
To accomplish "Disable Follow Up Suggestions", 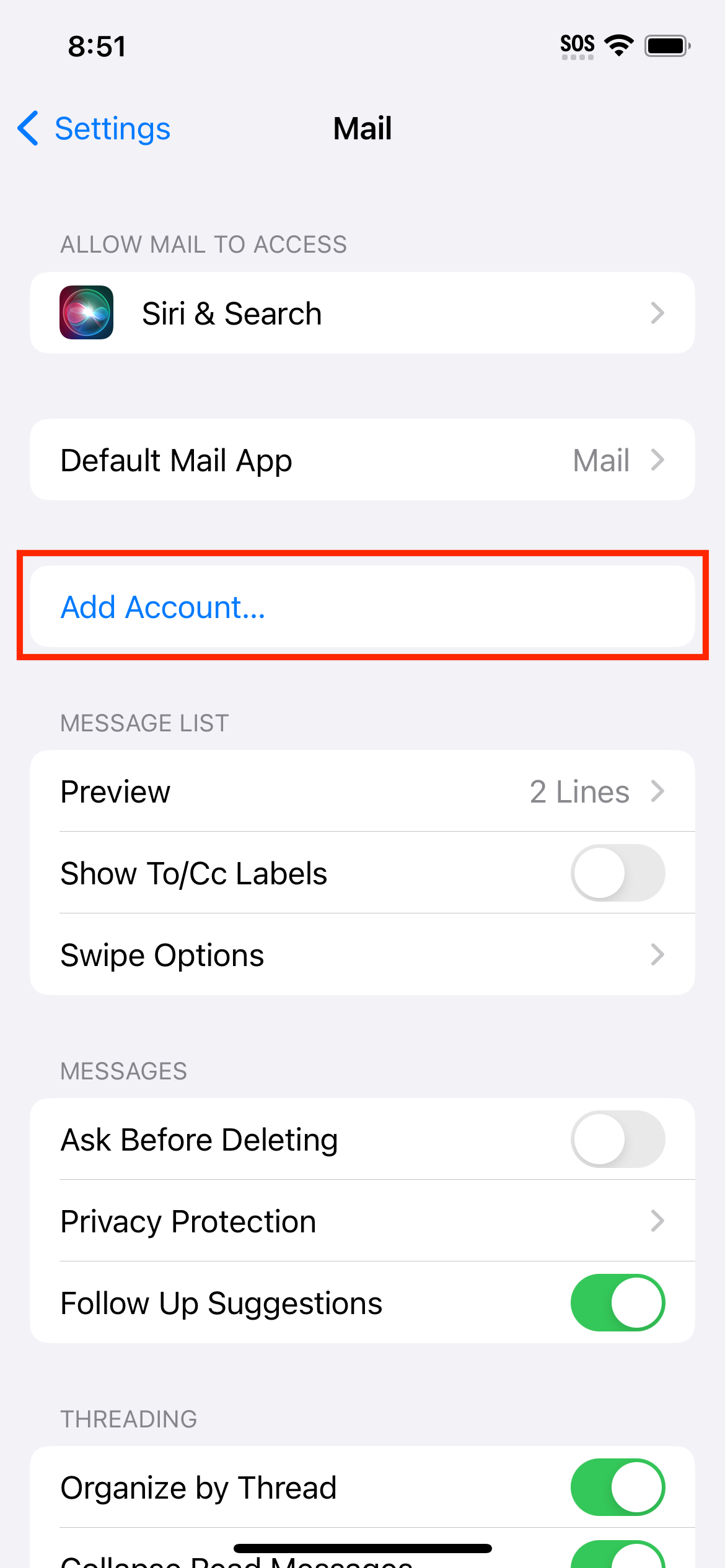I will [618, 1302].
